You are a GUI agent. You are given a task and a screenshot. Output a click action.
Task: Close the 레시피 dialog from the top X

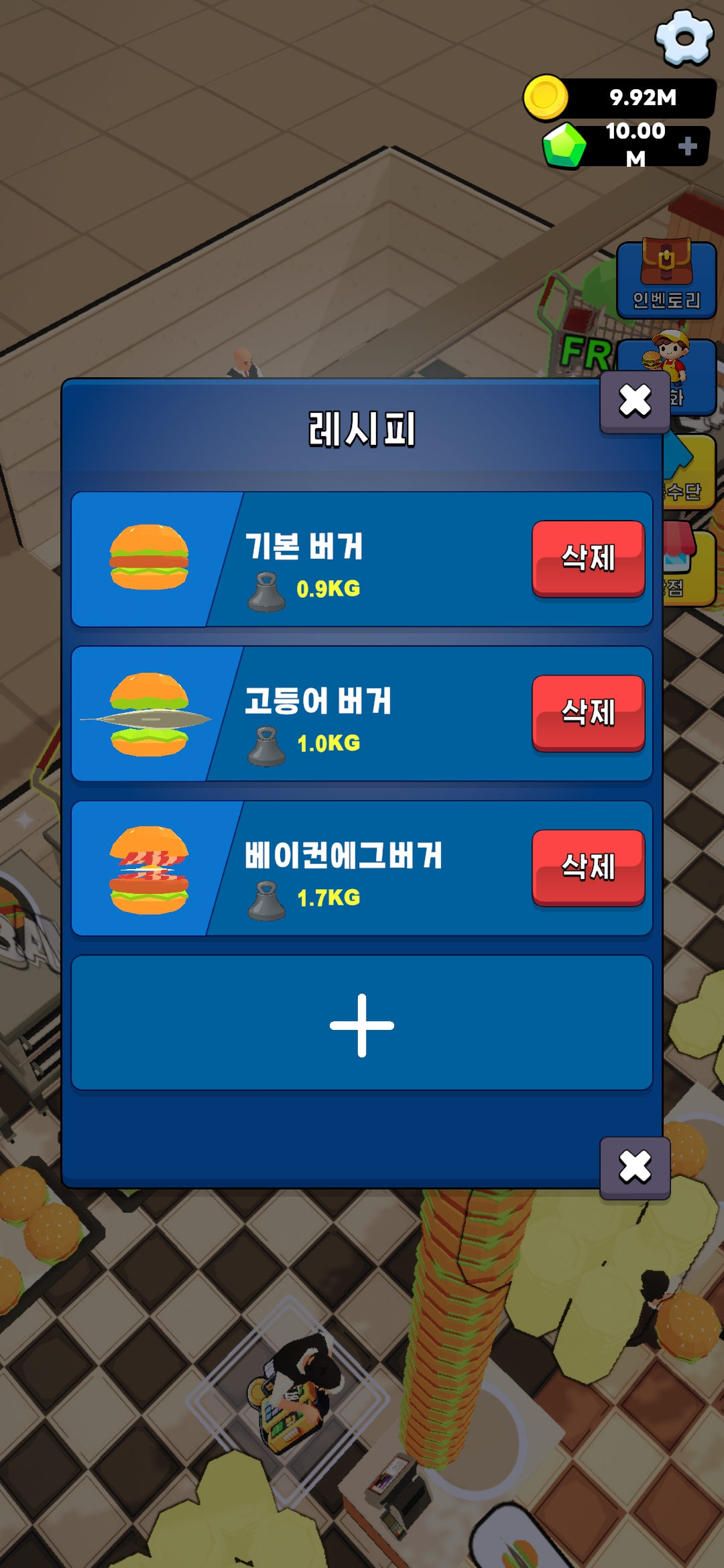[635, 401]
